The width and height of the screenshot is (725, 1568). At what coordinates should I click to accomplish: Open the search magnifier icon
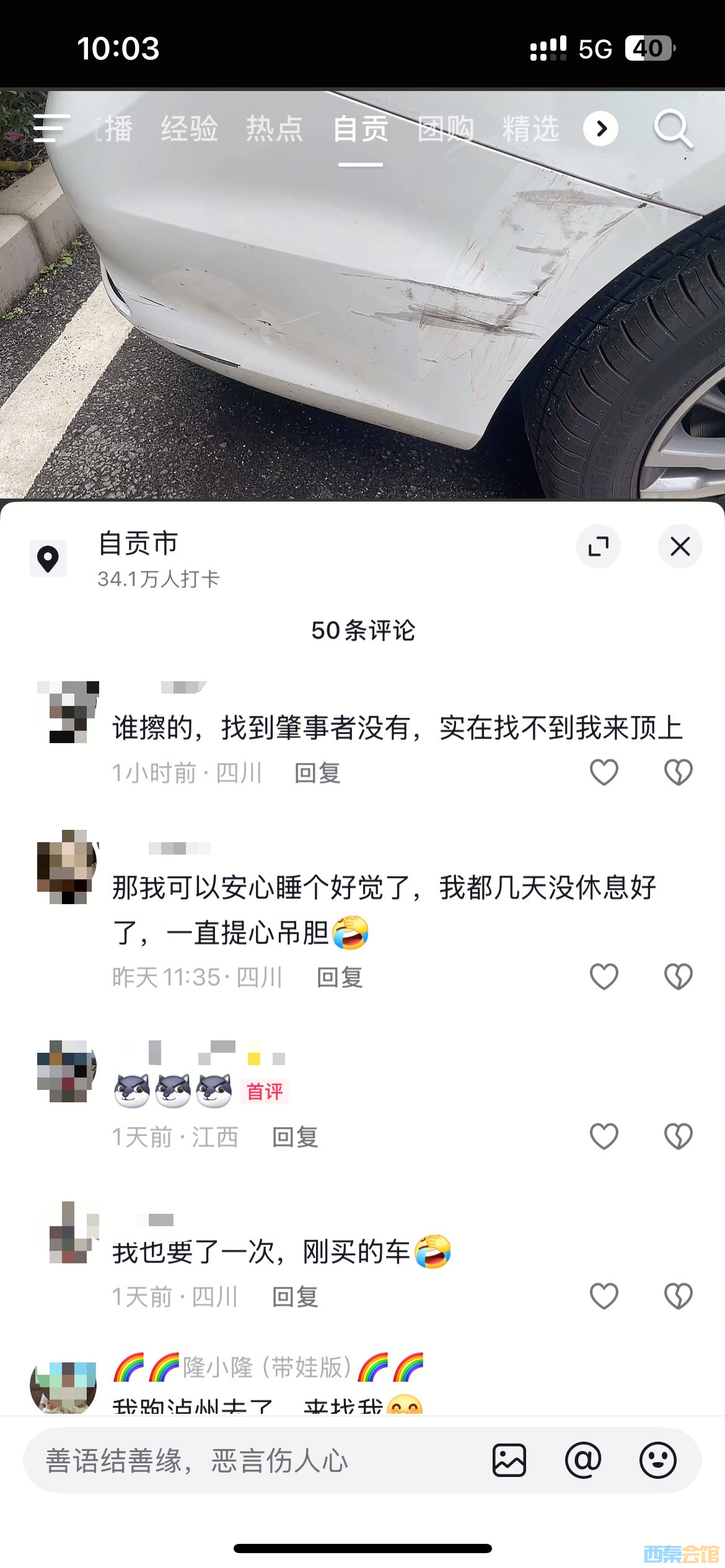[x=672, y=129]
